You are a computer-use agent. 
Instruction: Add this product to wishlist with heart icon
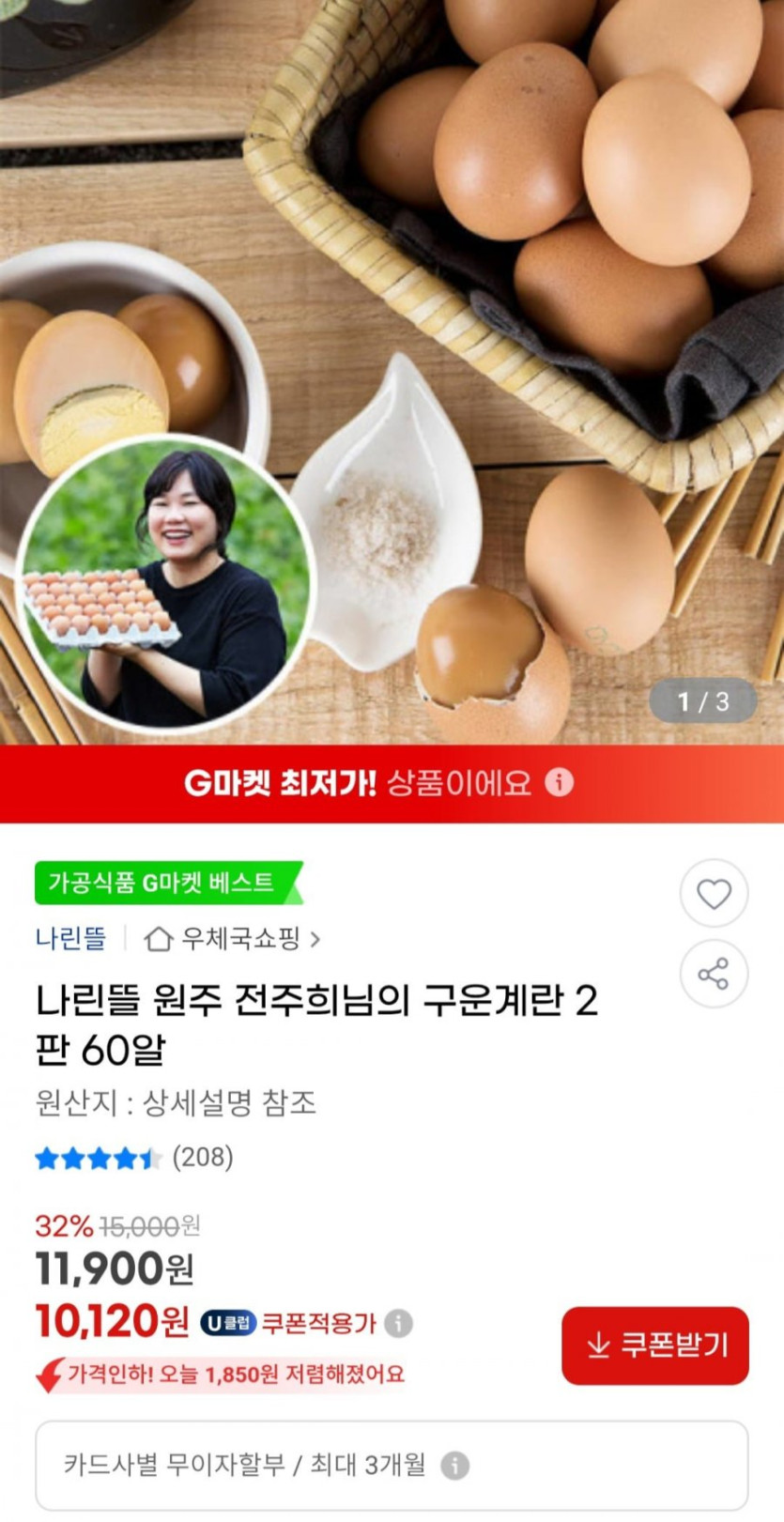click(714, 893)
